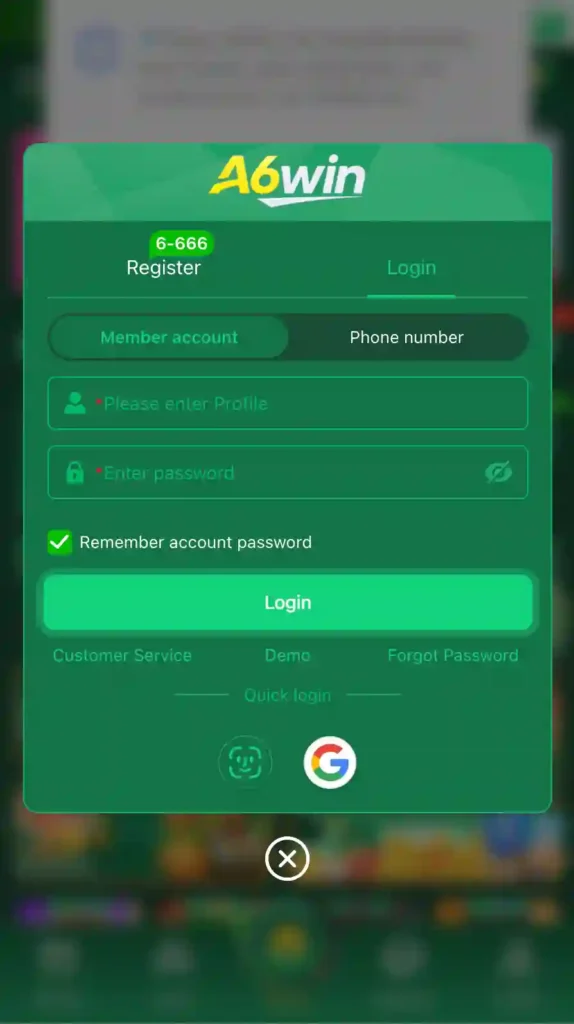The width and height of the screenshot is (574, 1024).
Task: Select the Login tab
Action: pos(411,268)
